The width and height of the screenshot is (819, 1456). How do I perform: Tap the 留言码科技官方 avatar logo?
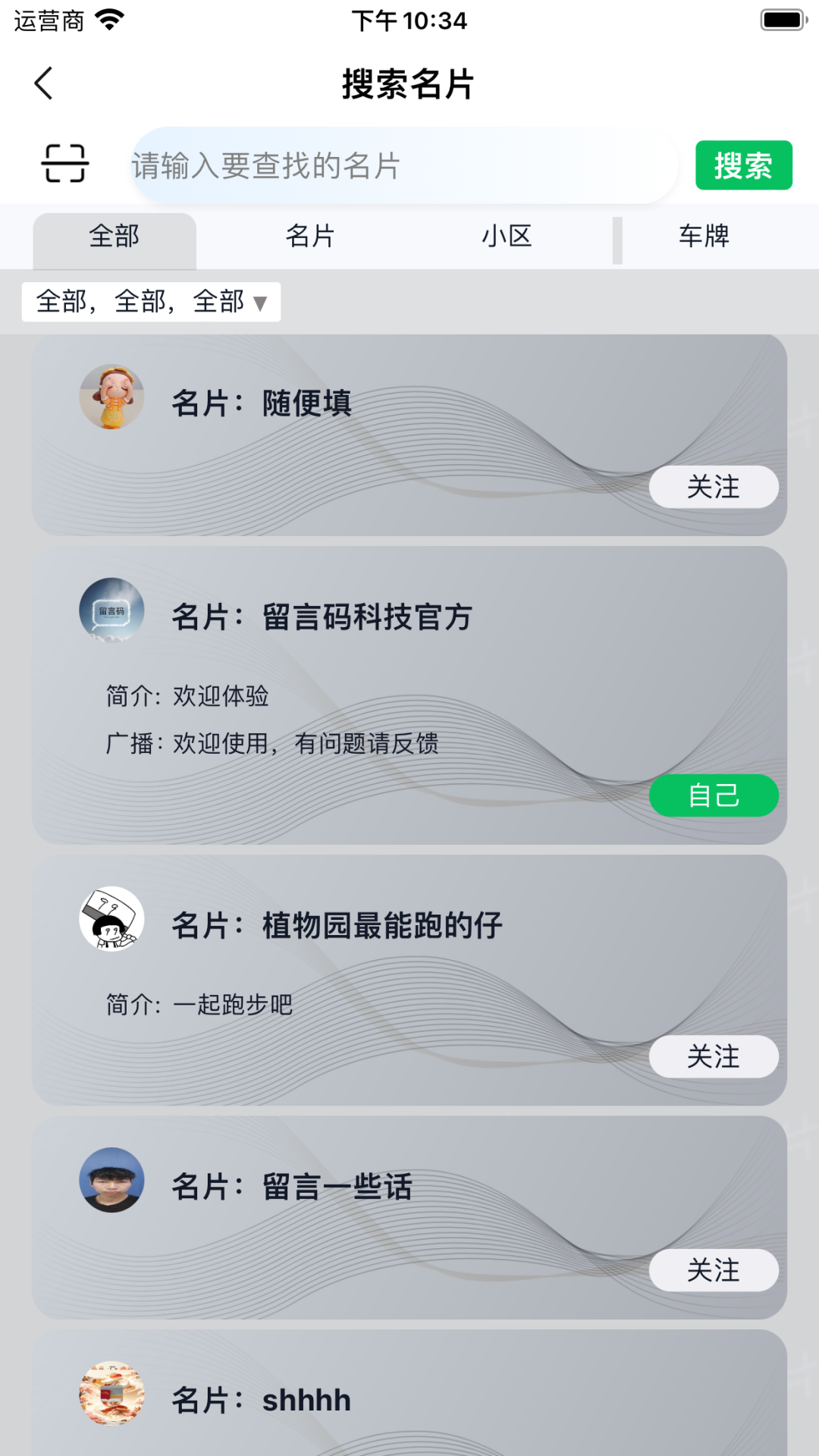(111, 611)
